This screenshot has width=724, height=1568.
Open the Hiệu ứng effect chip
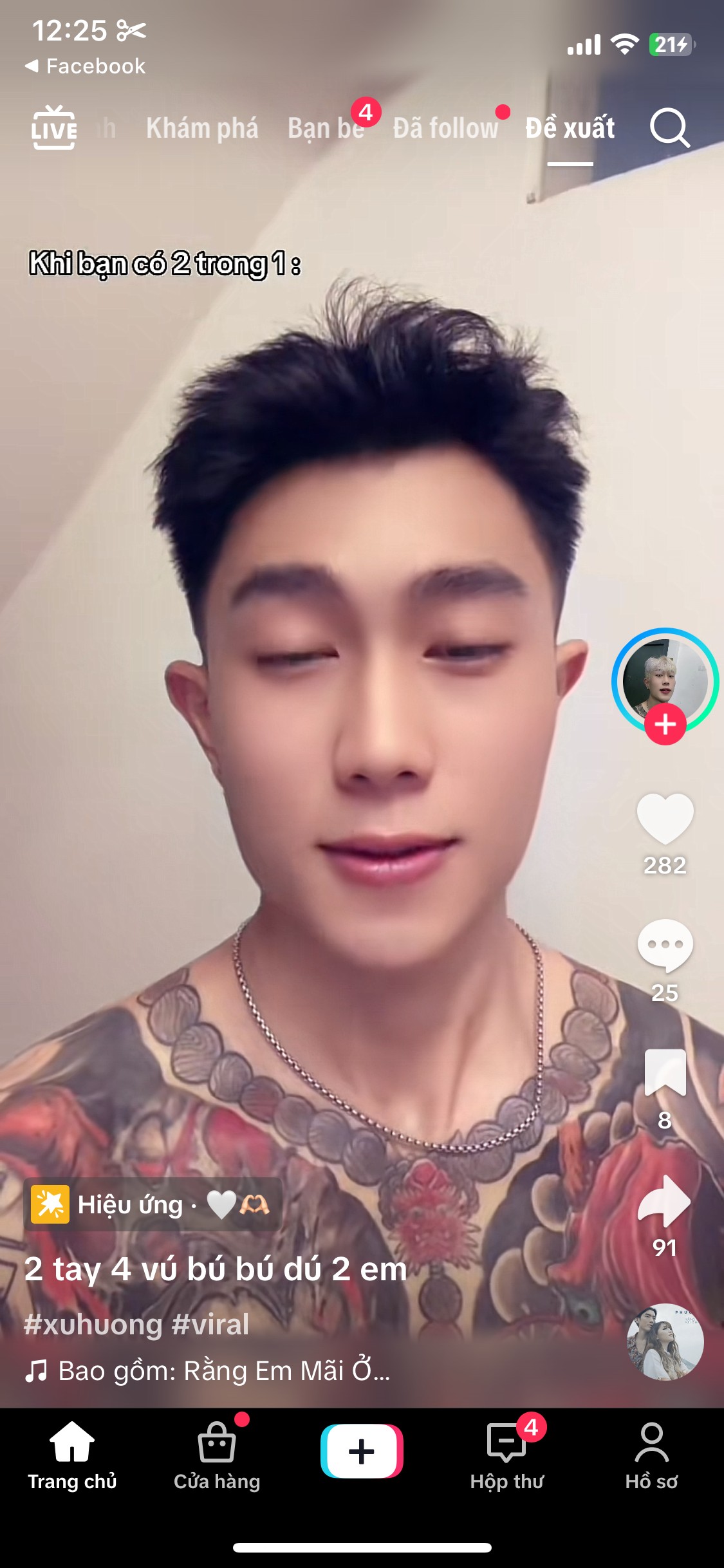153,1204
